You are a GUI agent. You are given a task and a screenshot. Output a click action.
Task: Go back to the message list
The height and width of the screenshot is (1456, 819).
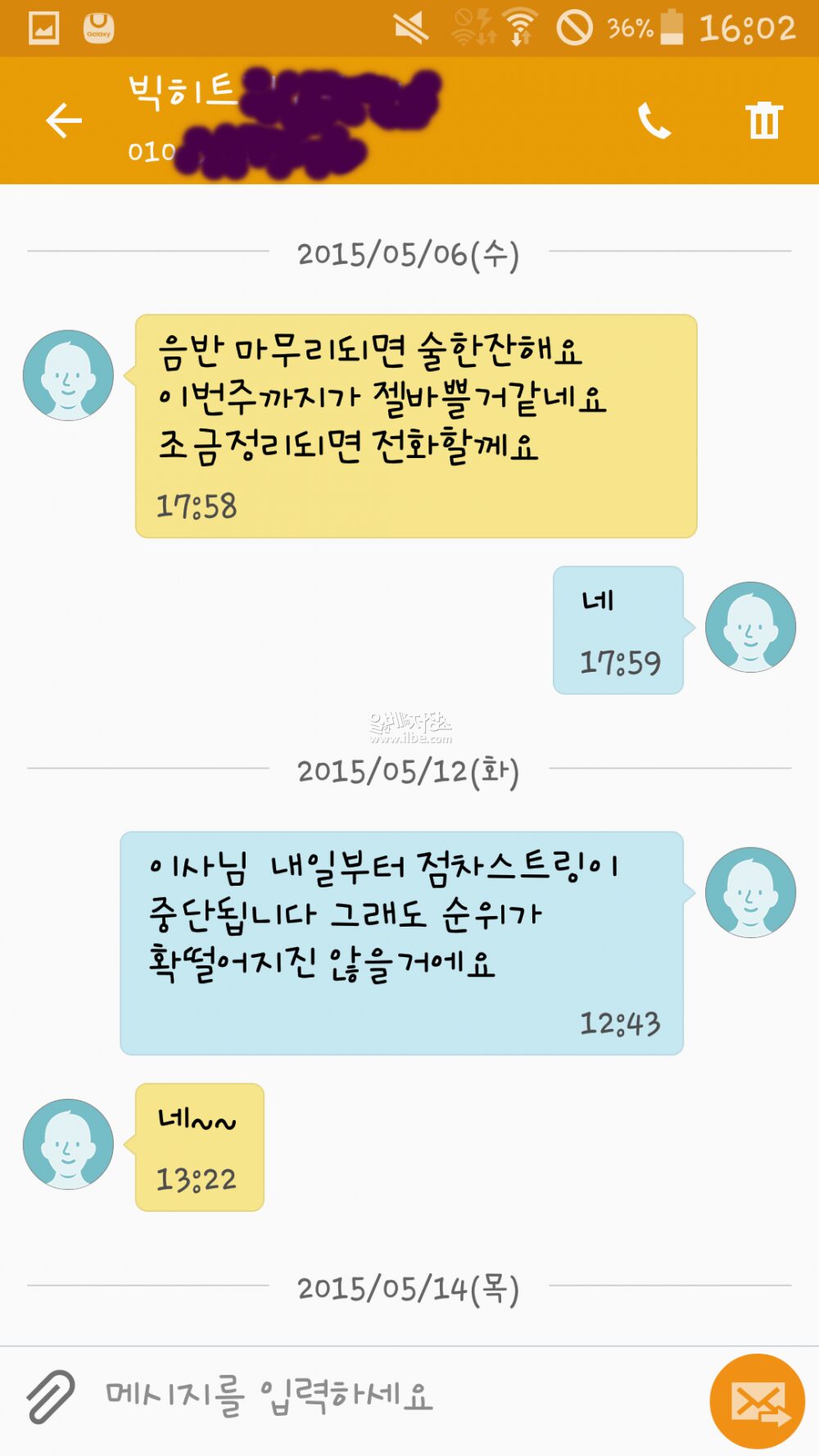(64, 121)
